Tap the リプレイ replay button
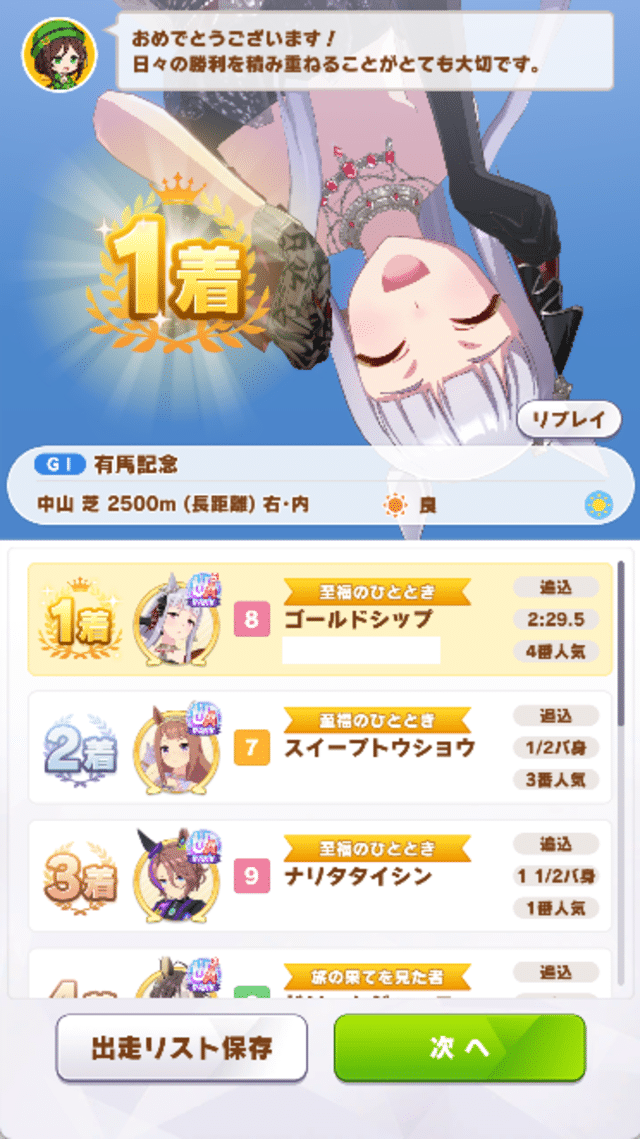 pos(568,419)
